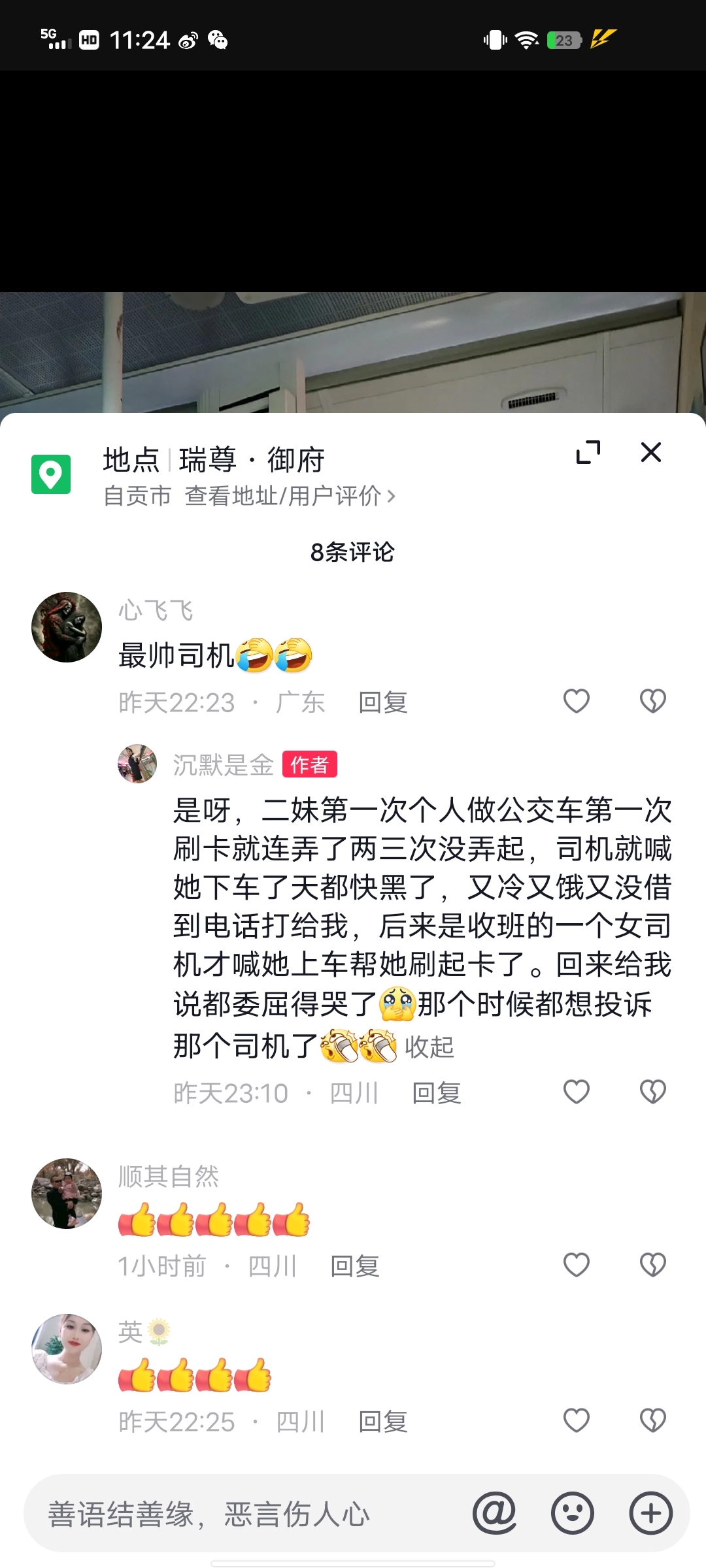This screenshot has height=1568, width=706.
Task: Open the emoji picker
Action: (x=573, y=1513)
